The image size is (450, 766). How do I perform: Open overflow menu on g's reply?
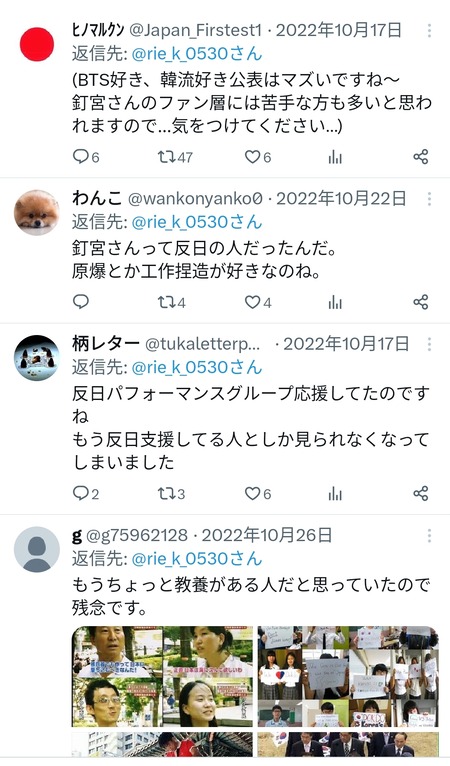[x=429, y=536]
